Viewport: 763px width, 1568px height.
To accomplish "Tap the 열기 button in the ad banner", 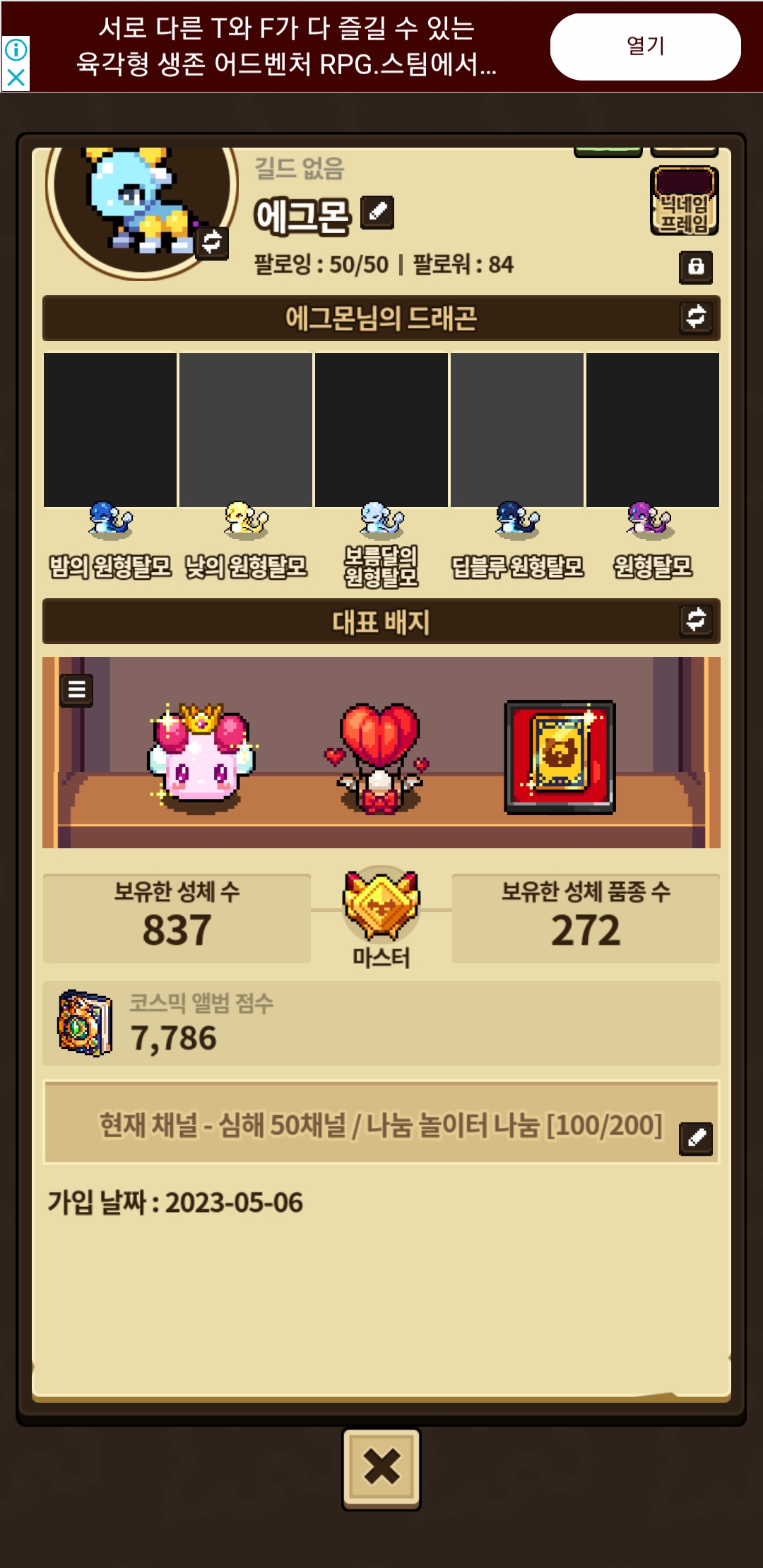I will tap(645, 47).
